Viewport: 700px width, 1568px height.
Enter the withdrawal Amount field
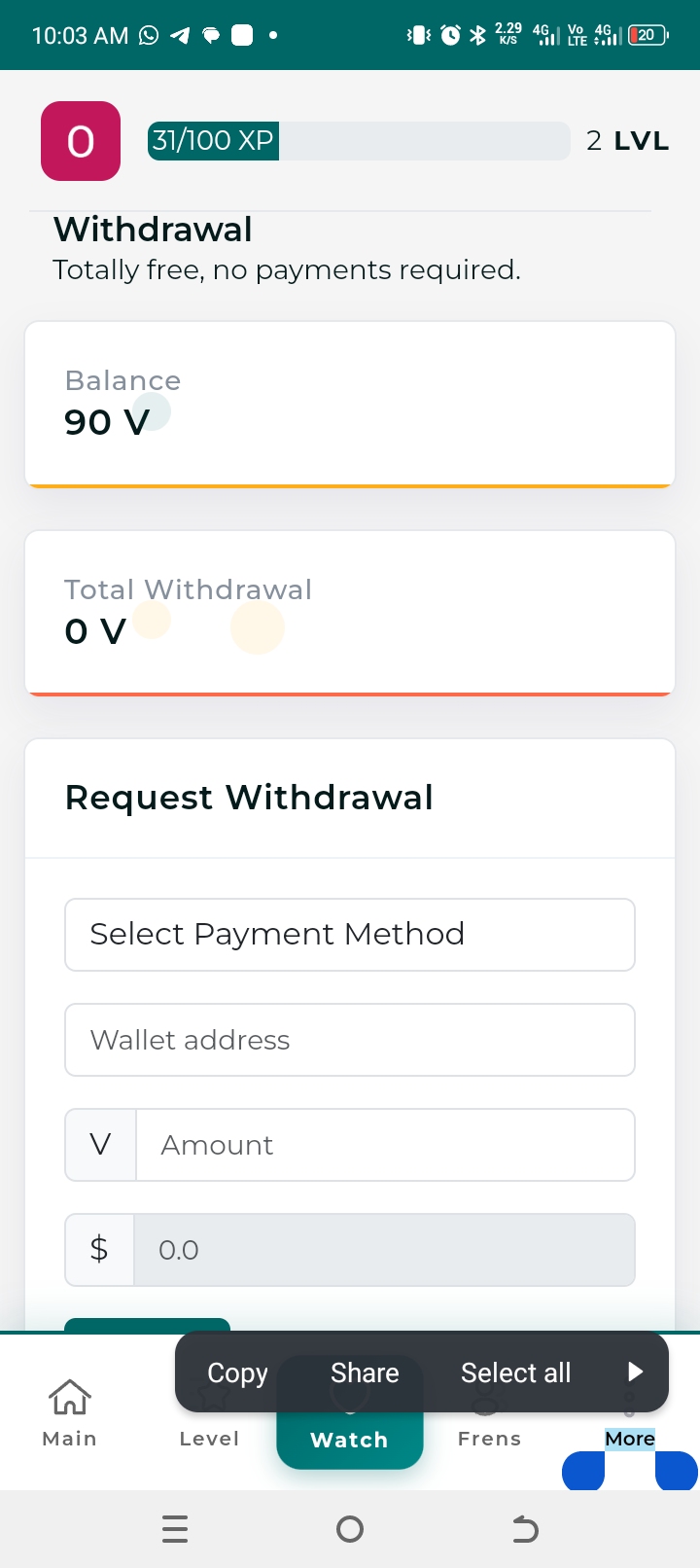(x=385, y=1145)
